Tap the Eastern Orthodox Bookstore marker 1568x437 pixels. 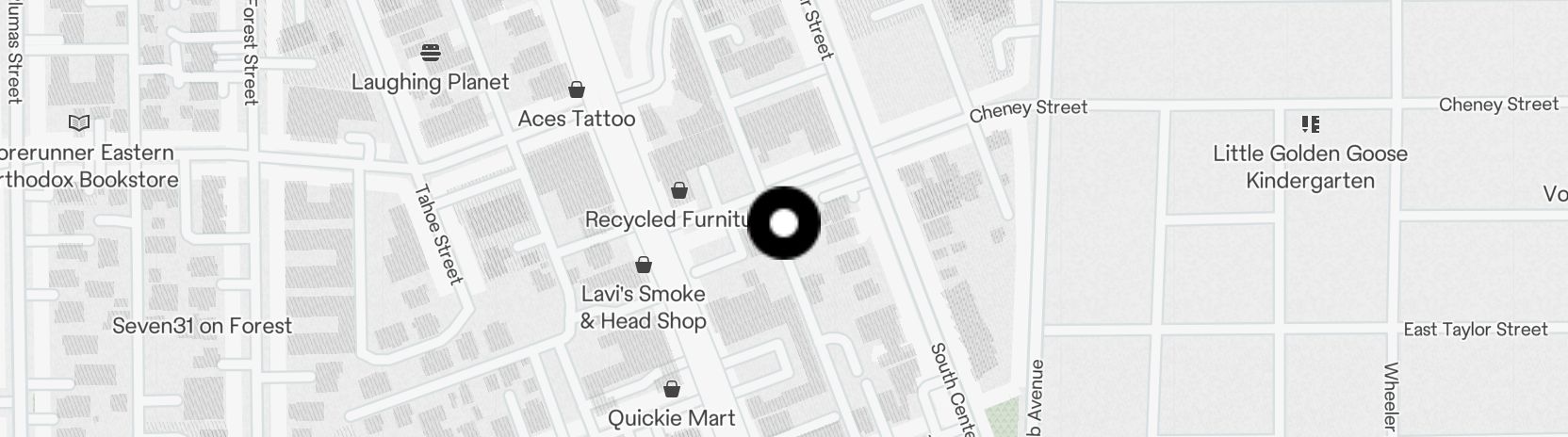pos(80,122)
